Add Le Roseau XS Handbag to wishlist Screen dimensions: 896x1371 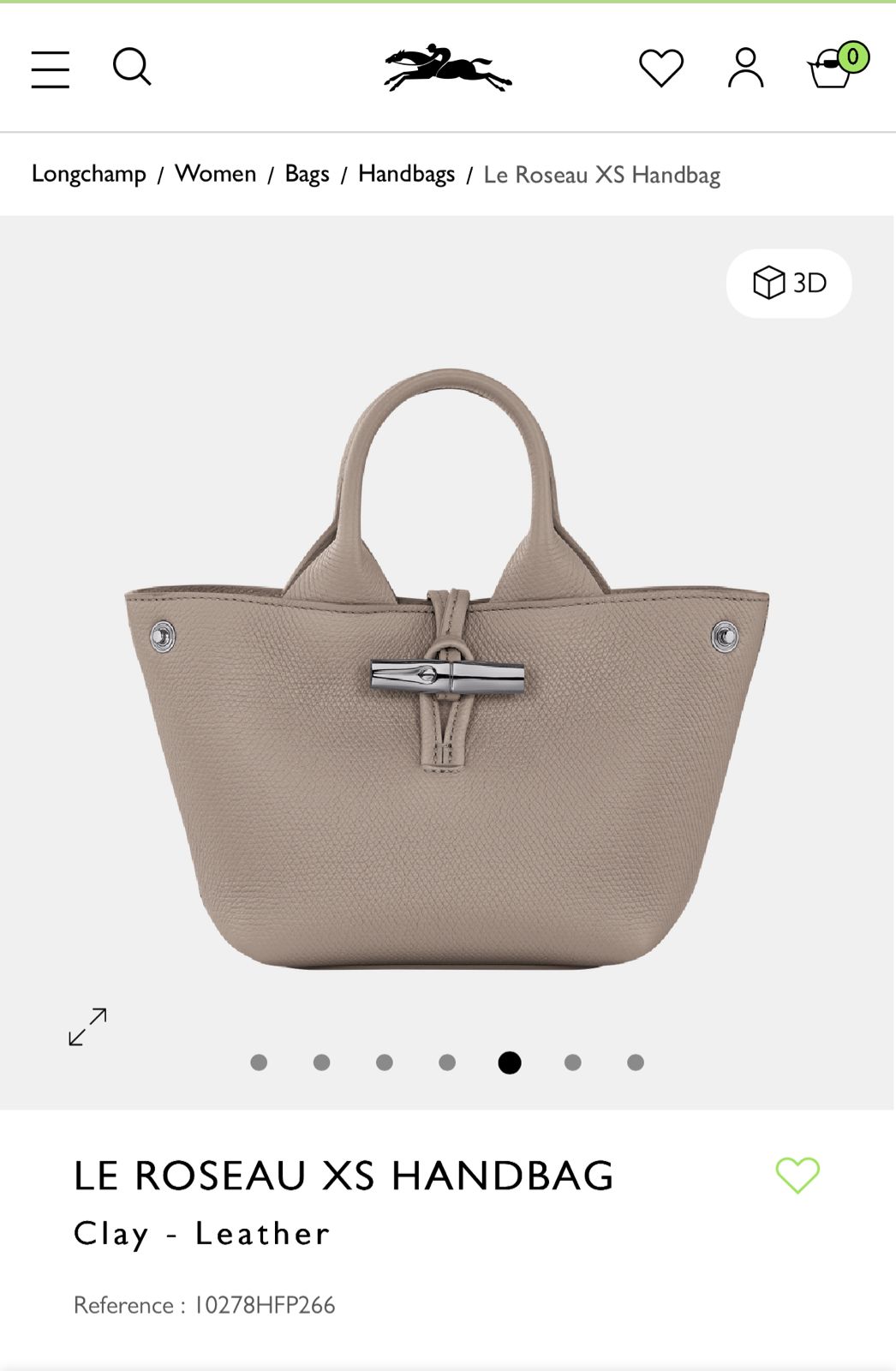click(797, 1175)
